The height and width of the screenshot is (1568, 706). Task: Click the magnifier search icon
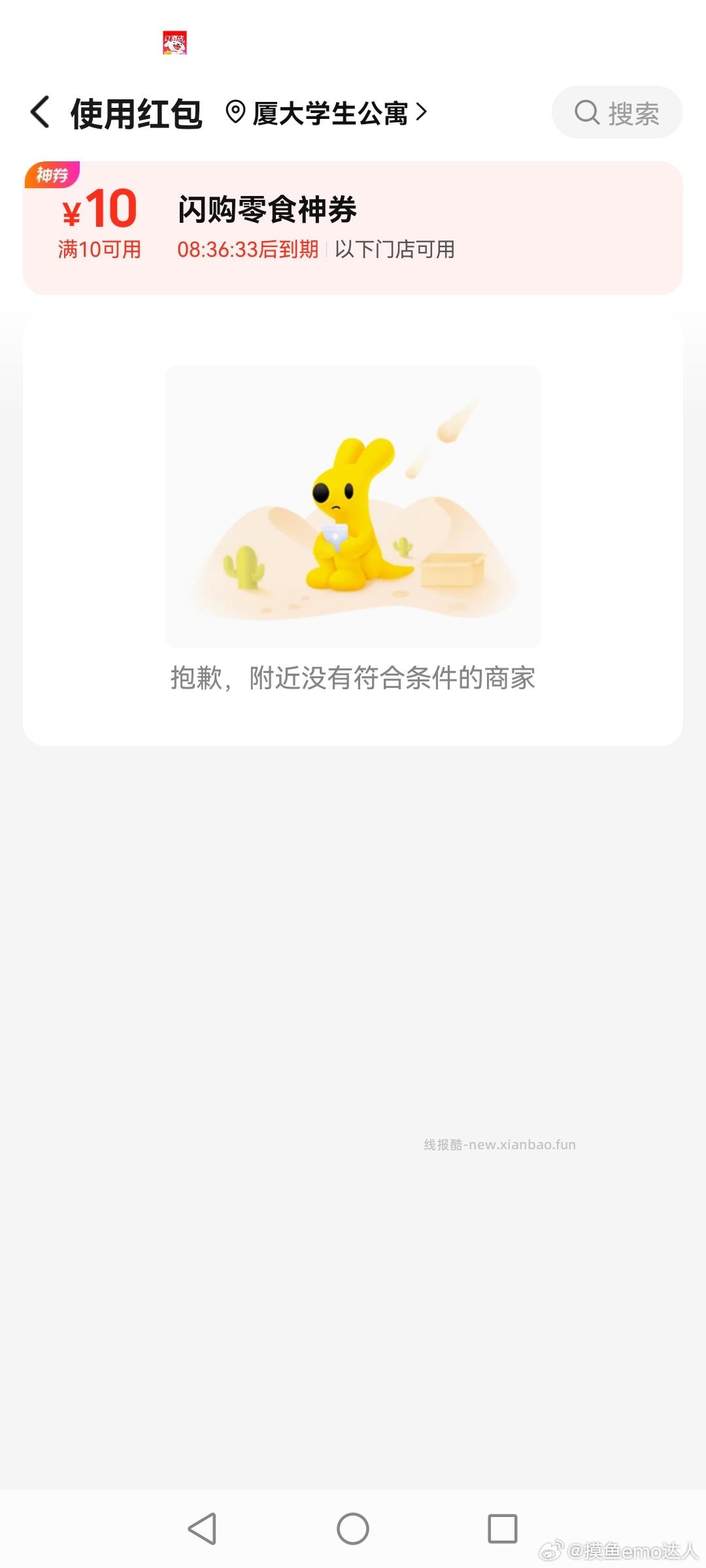click(x=587, y=112)
